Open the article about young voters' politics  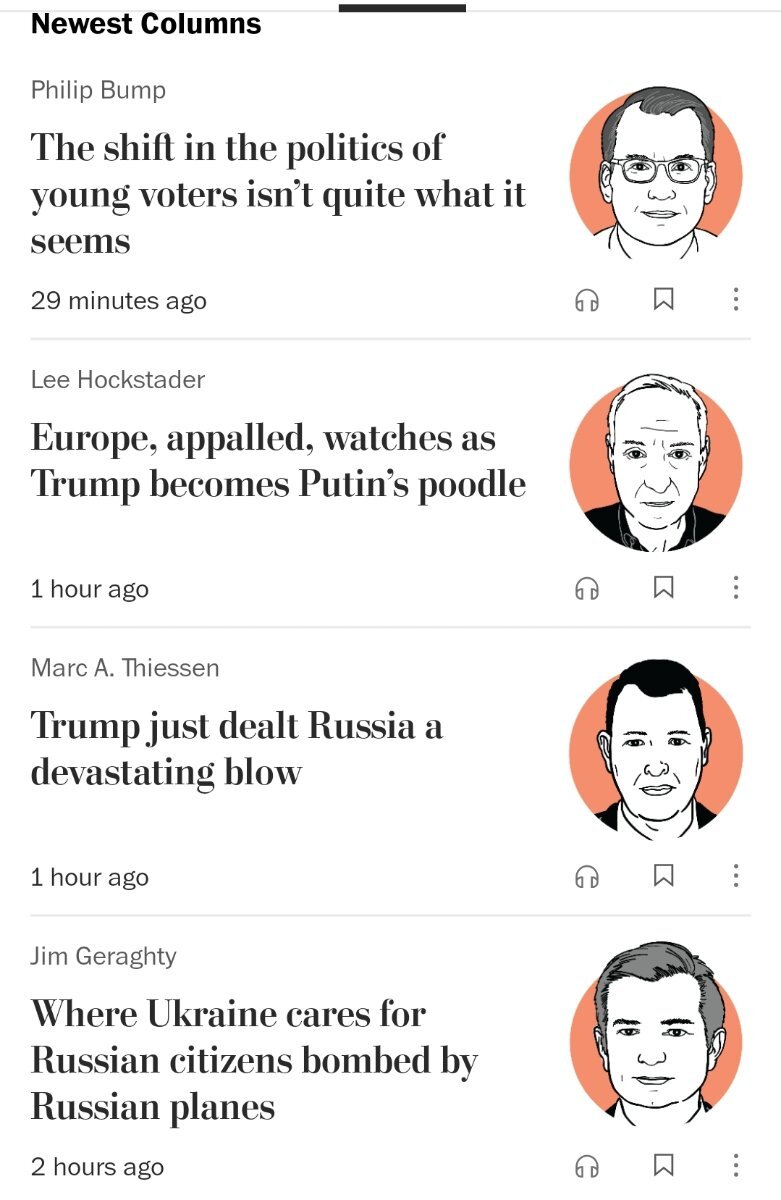coord(278,194)
